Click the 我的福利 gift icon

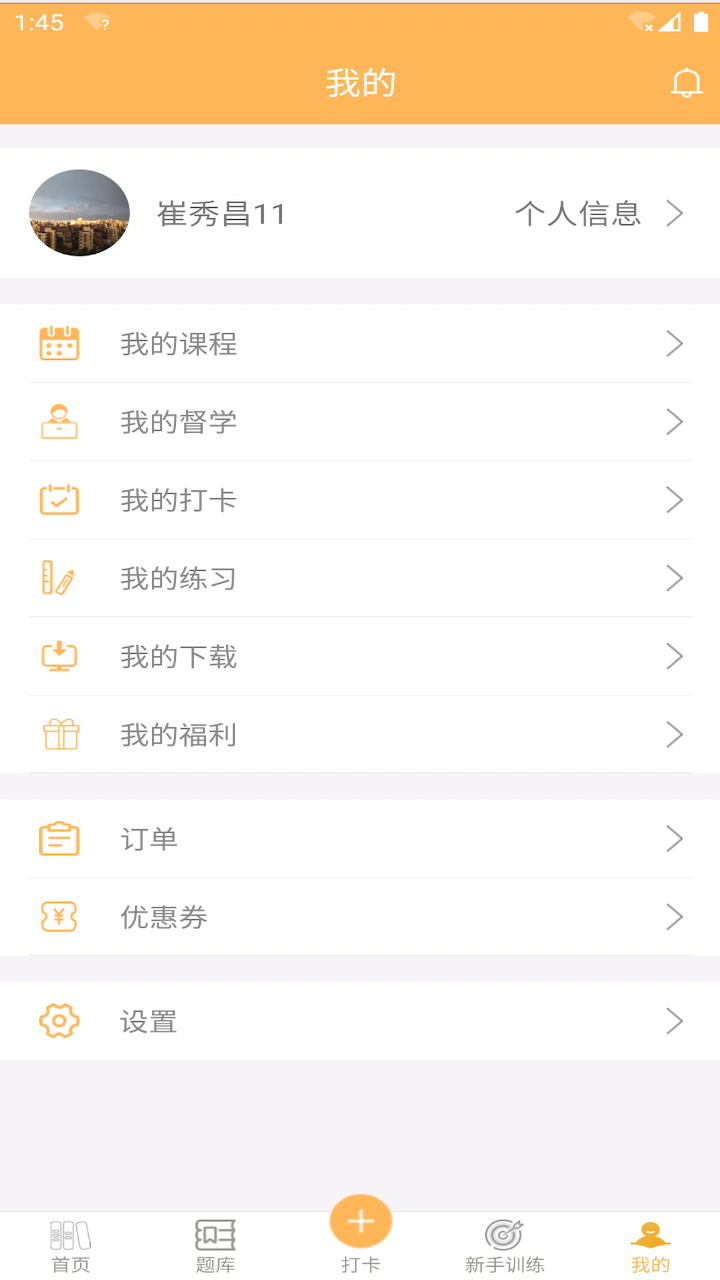[x=59, y=734]
